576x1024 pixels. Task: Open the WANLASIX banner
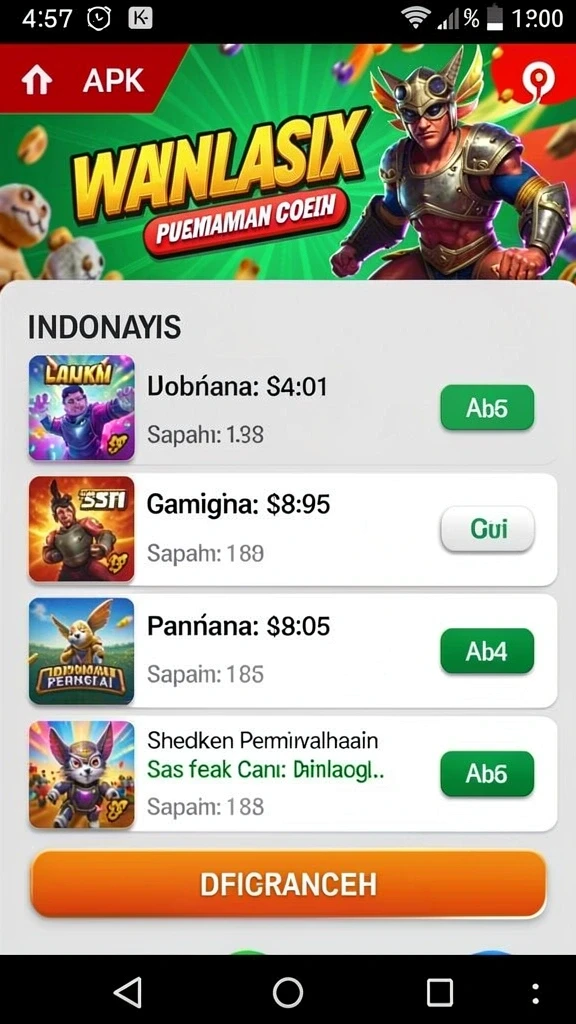[x=288, y=162]
